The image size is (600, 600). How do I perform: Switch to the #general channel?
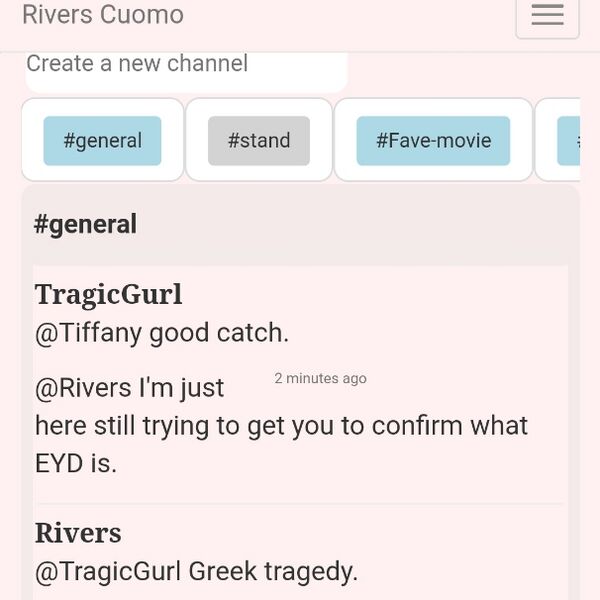point(102,141)
